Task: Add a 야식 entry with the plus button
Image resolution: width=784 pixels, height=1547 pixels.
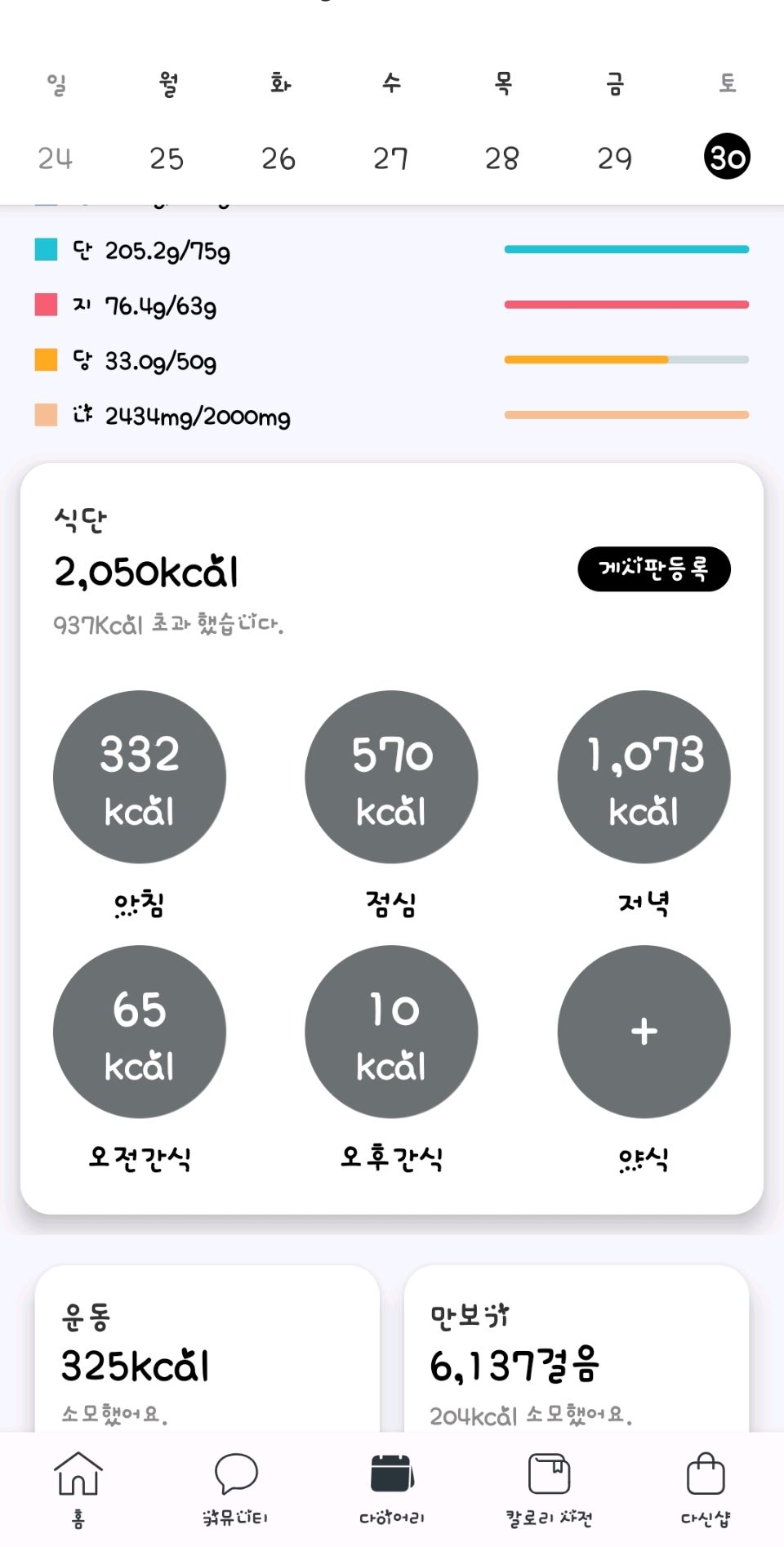Action: click(644, 1032)
